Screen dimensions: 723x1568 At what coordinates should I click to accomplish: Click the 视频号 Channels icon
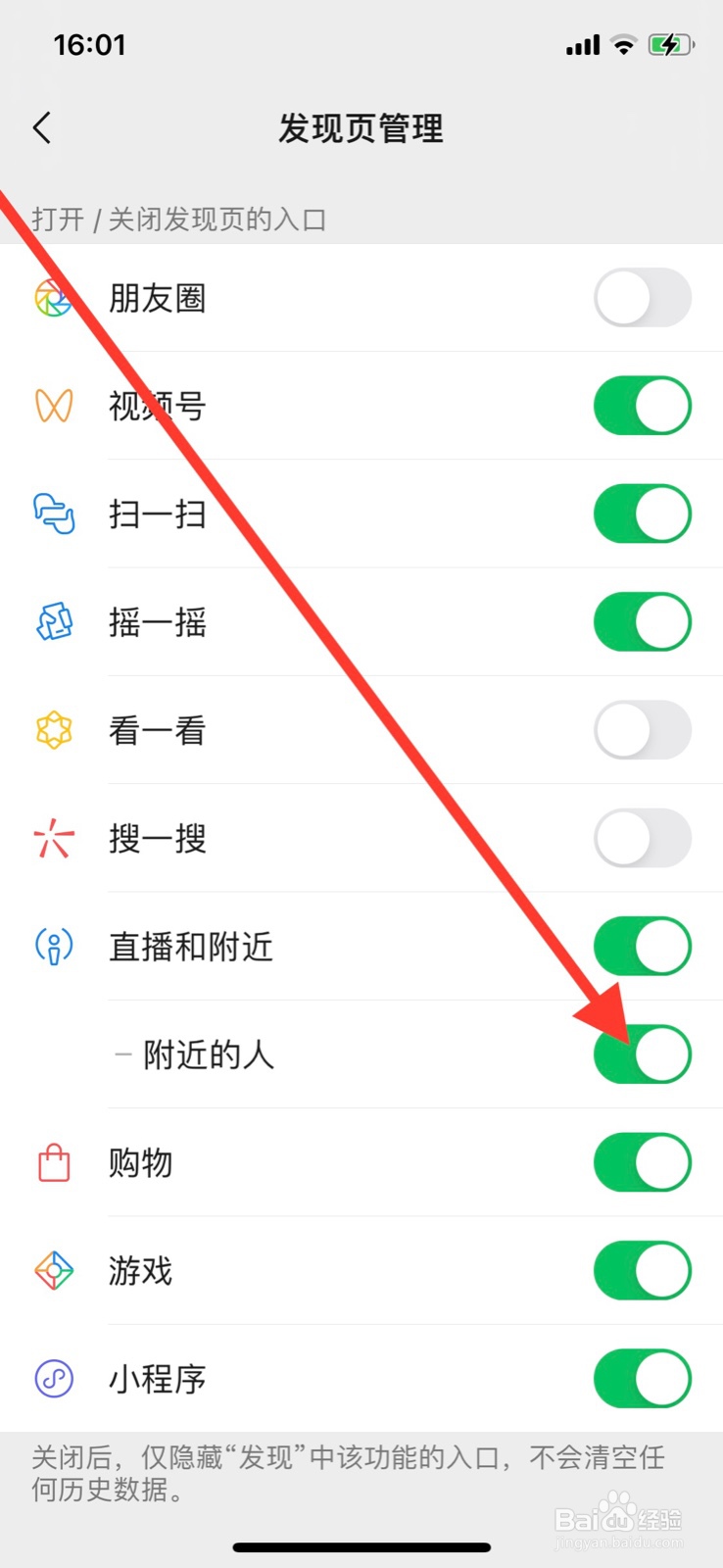(x=54, y=405)
